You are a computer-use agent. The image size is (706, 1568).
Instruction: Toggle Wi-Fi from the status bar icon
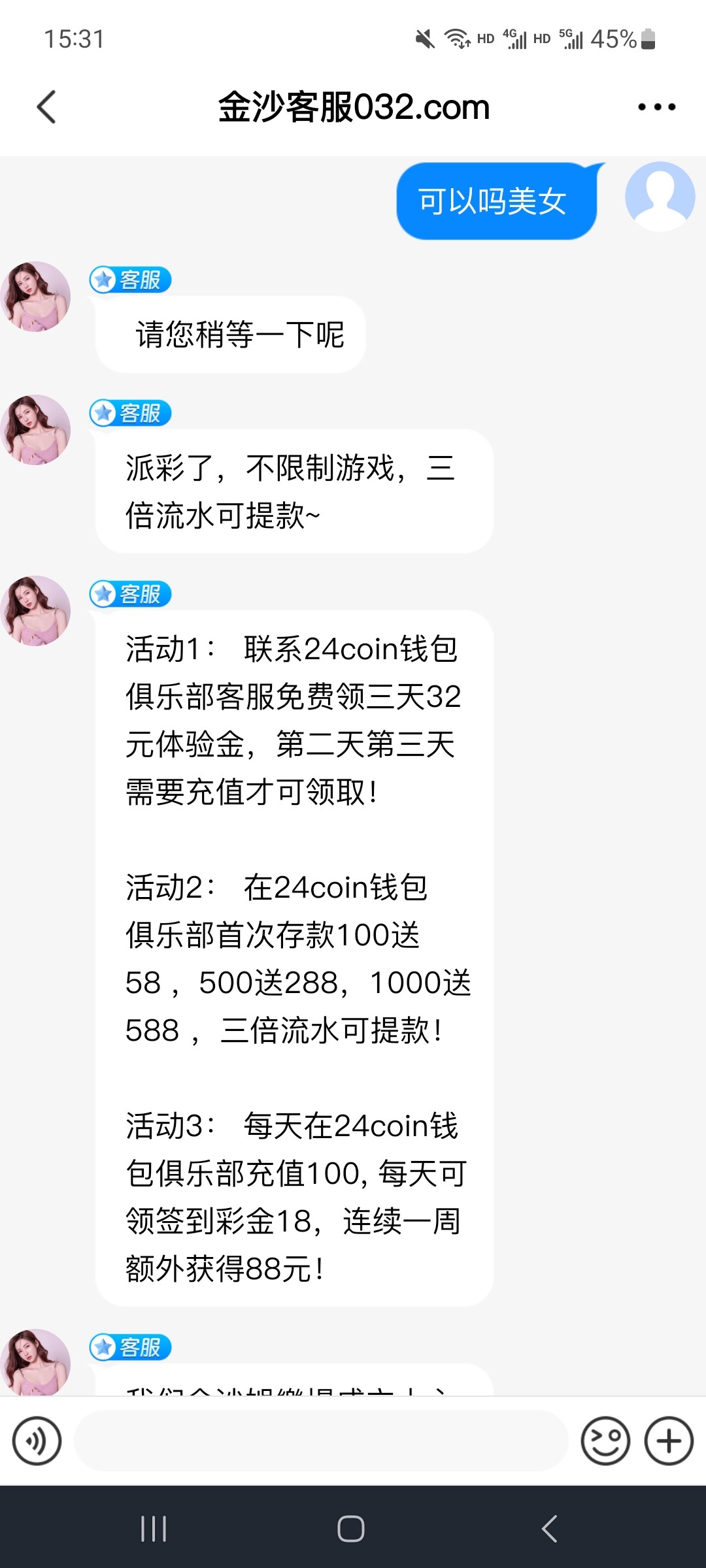459,39
